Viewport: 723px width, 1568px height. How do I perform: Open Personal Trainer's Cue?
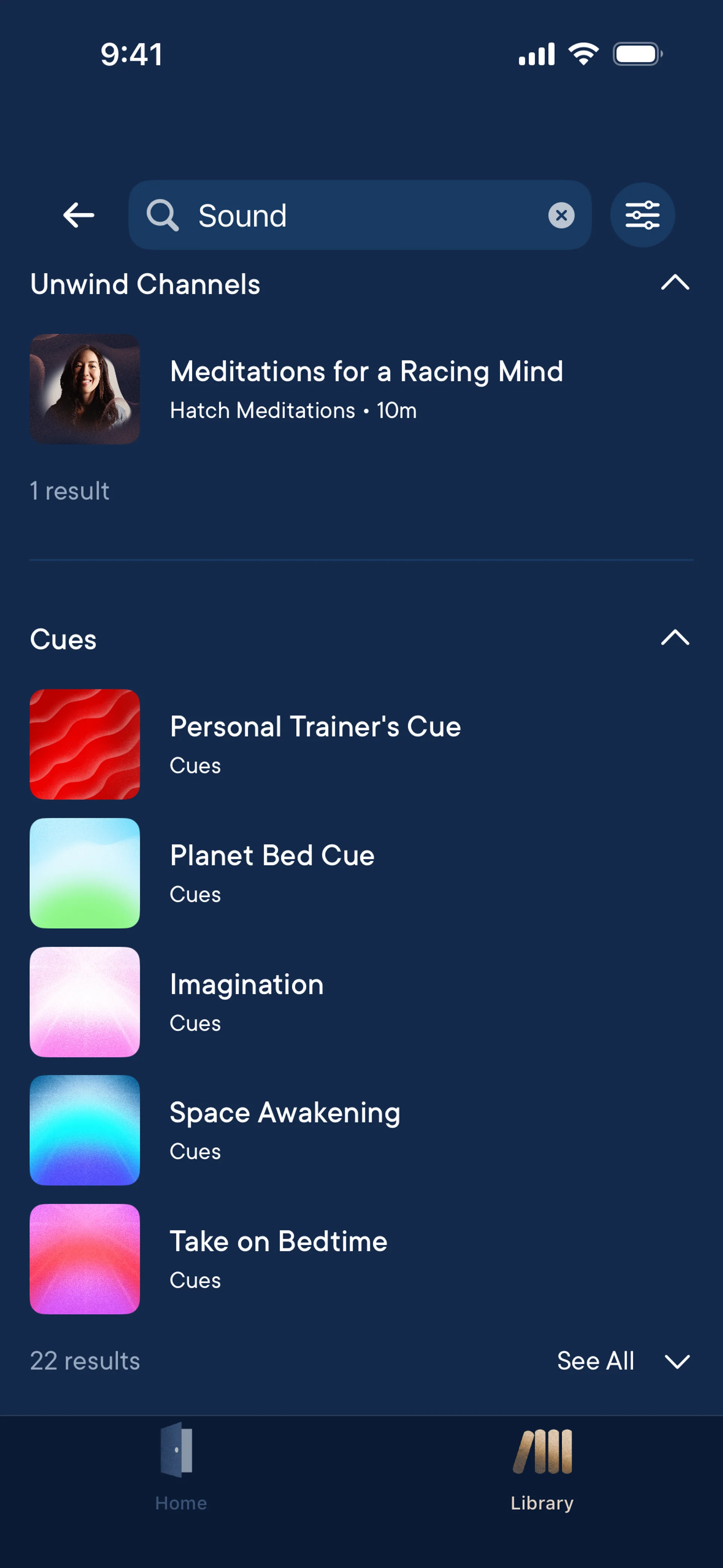click(314, 743)
